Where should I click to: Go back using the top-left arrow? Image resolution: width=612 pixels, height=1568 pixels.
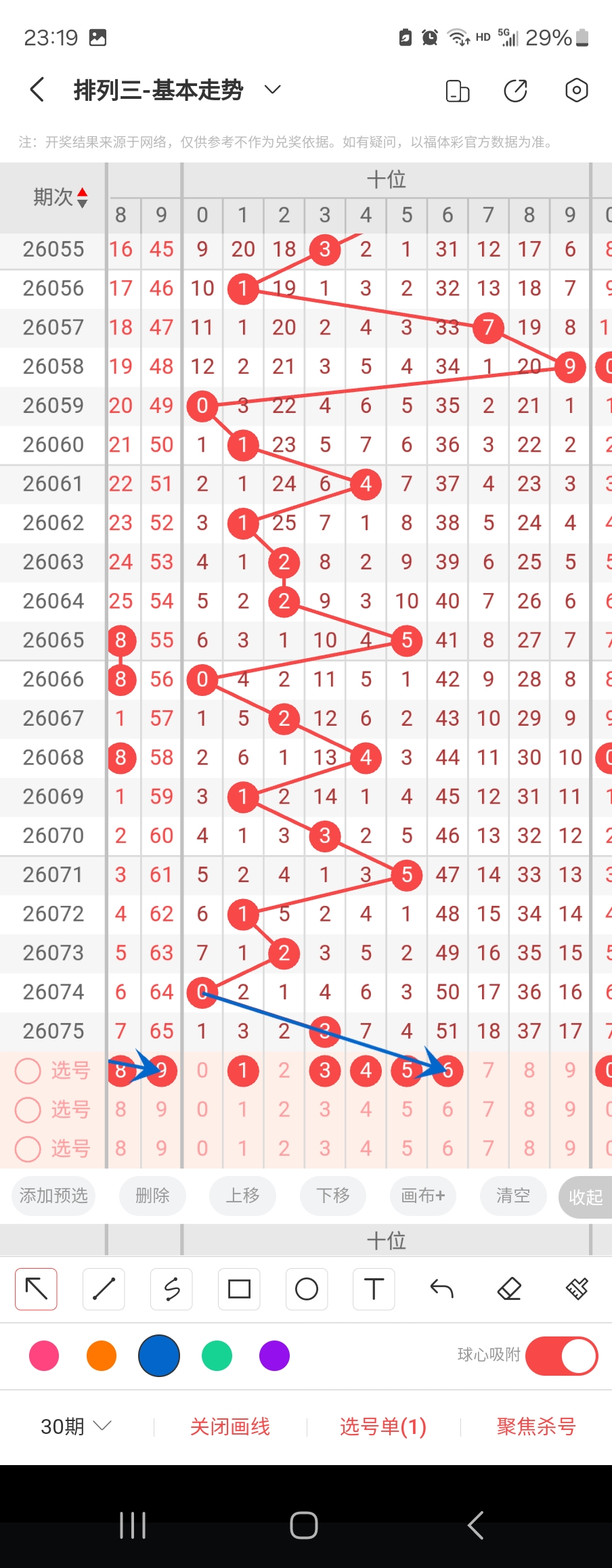(x=38, y=90)
